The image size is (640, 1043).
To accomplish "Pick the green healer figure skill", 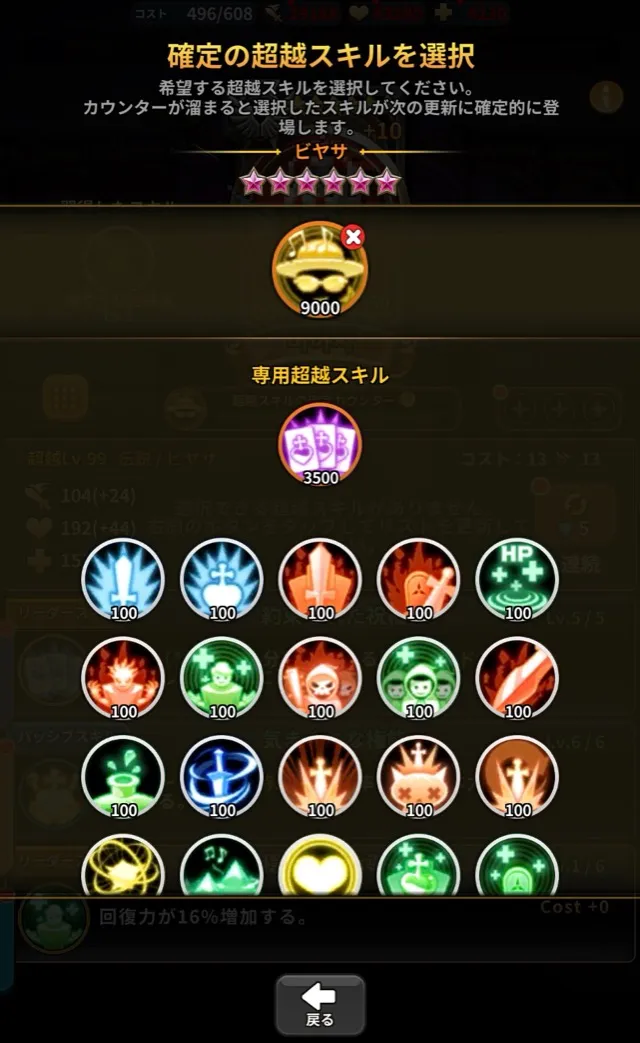I will coord(222,677).
